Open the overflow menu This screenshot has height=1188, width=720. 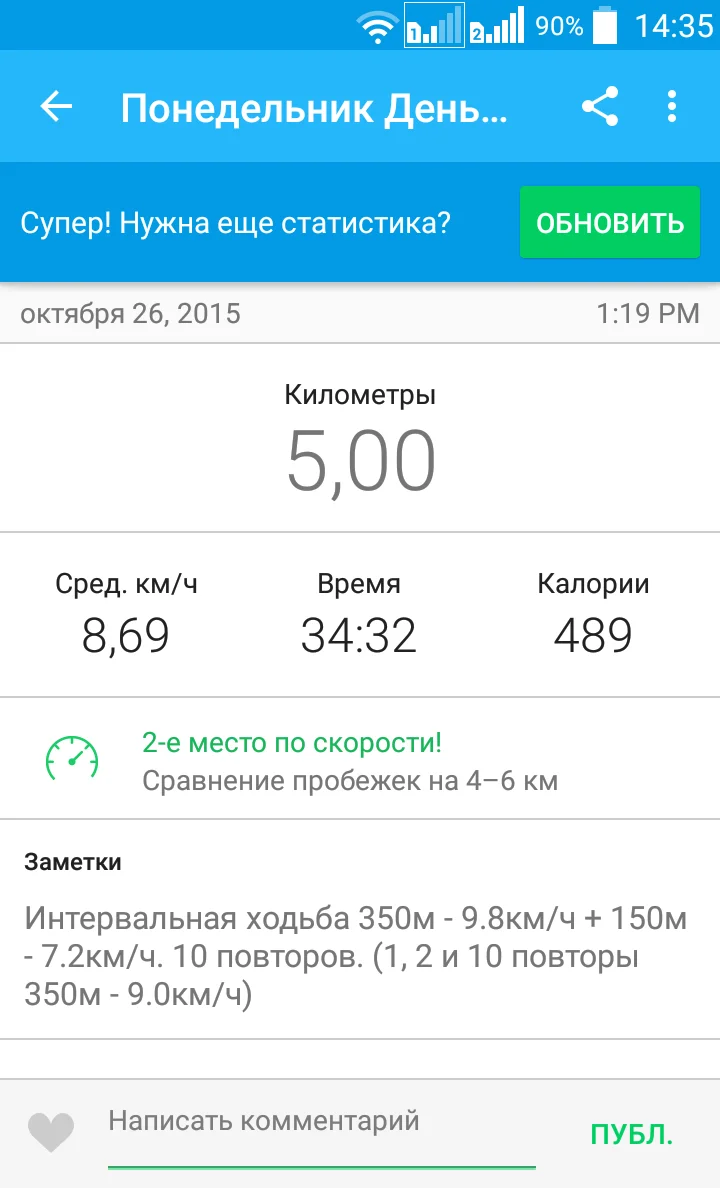[x=672, y=107]
